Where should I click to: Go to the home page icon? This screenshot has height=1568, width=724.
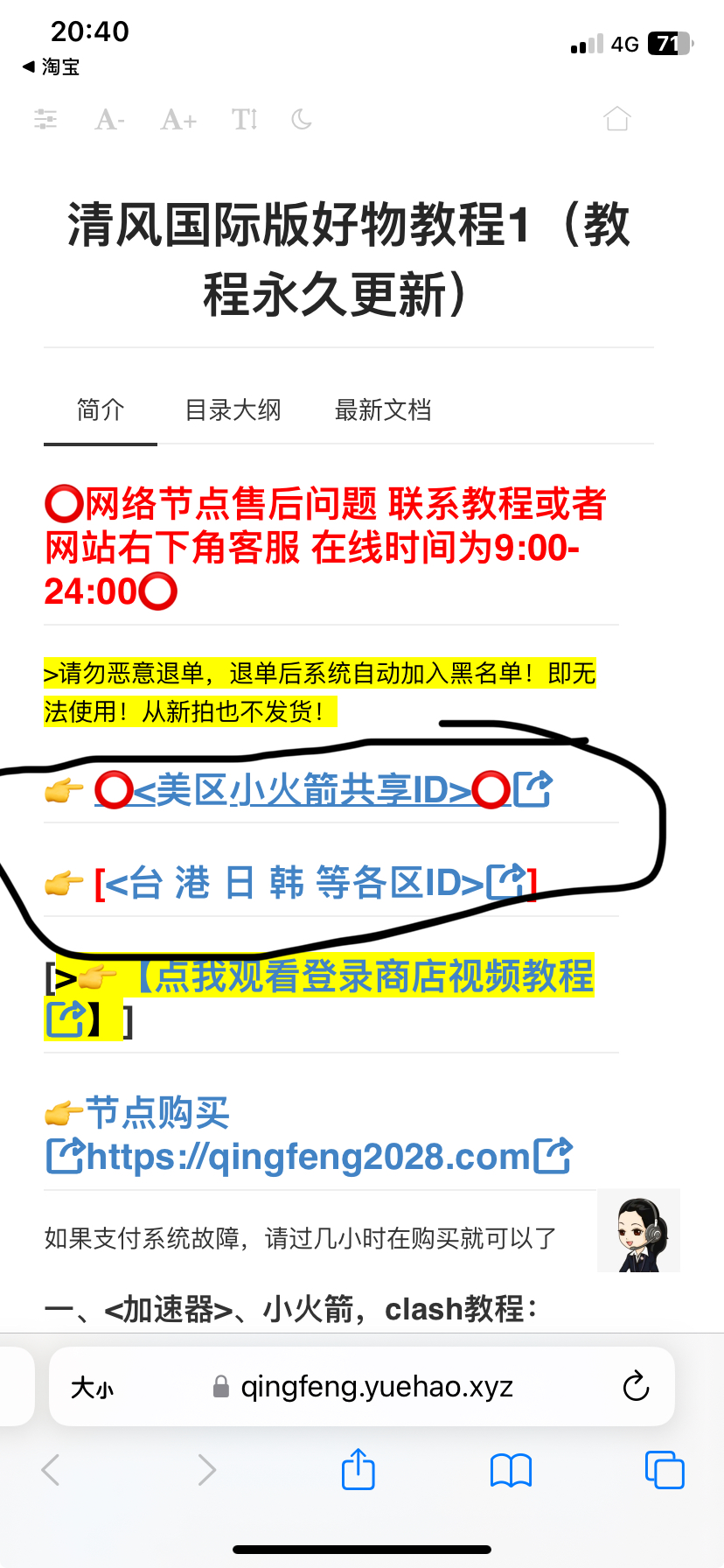[x=617, y=118]
